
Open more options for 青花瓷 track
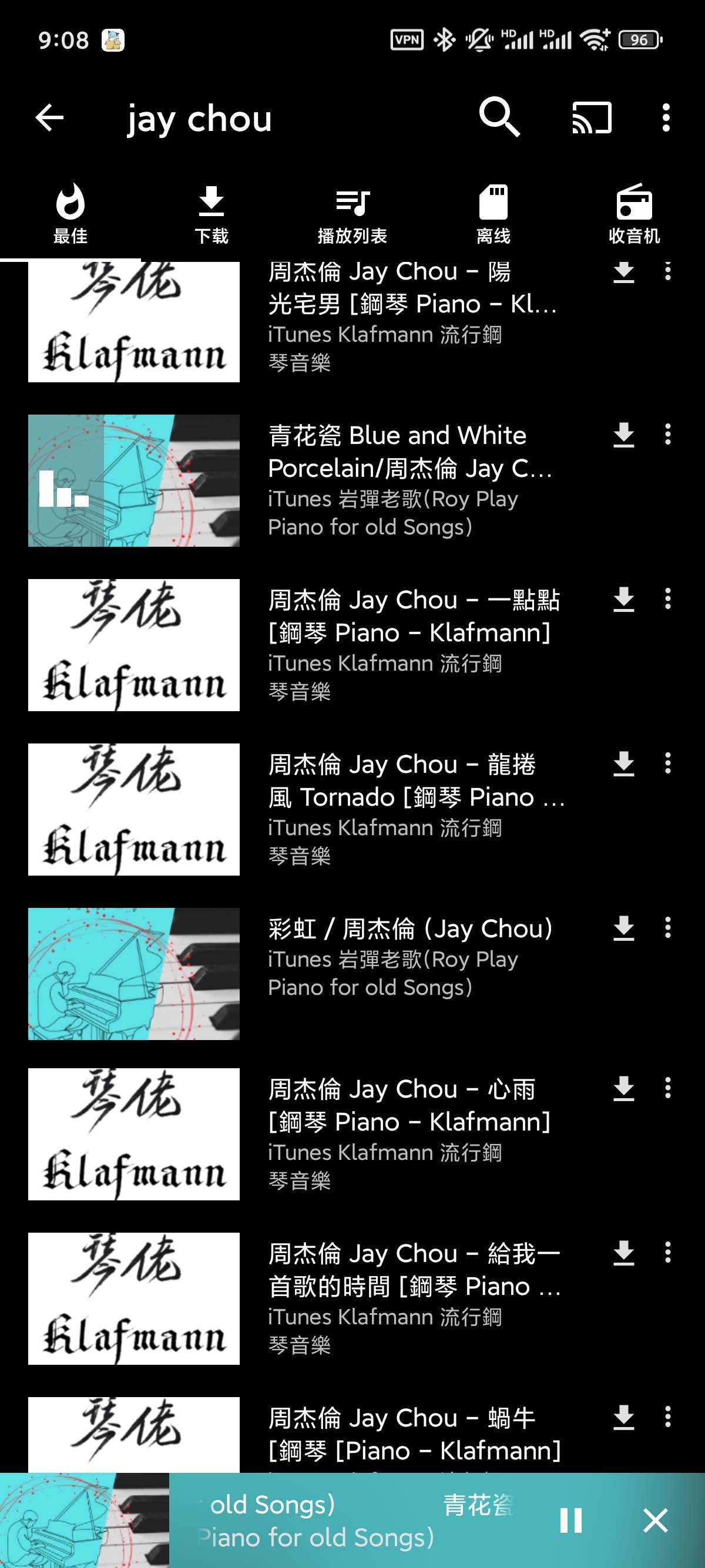click(x=668, y=435)
